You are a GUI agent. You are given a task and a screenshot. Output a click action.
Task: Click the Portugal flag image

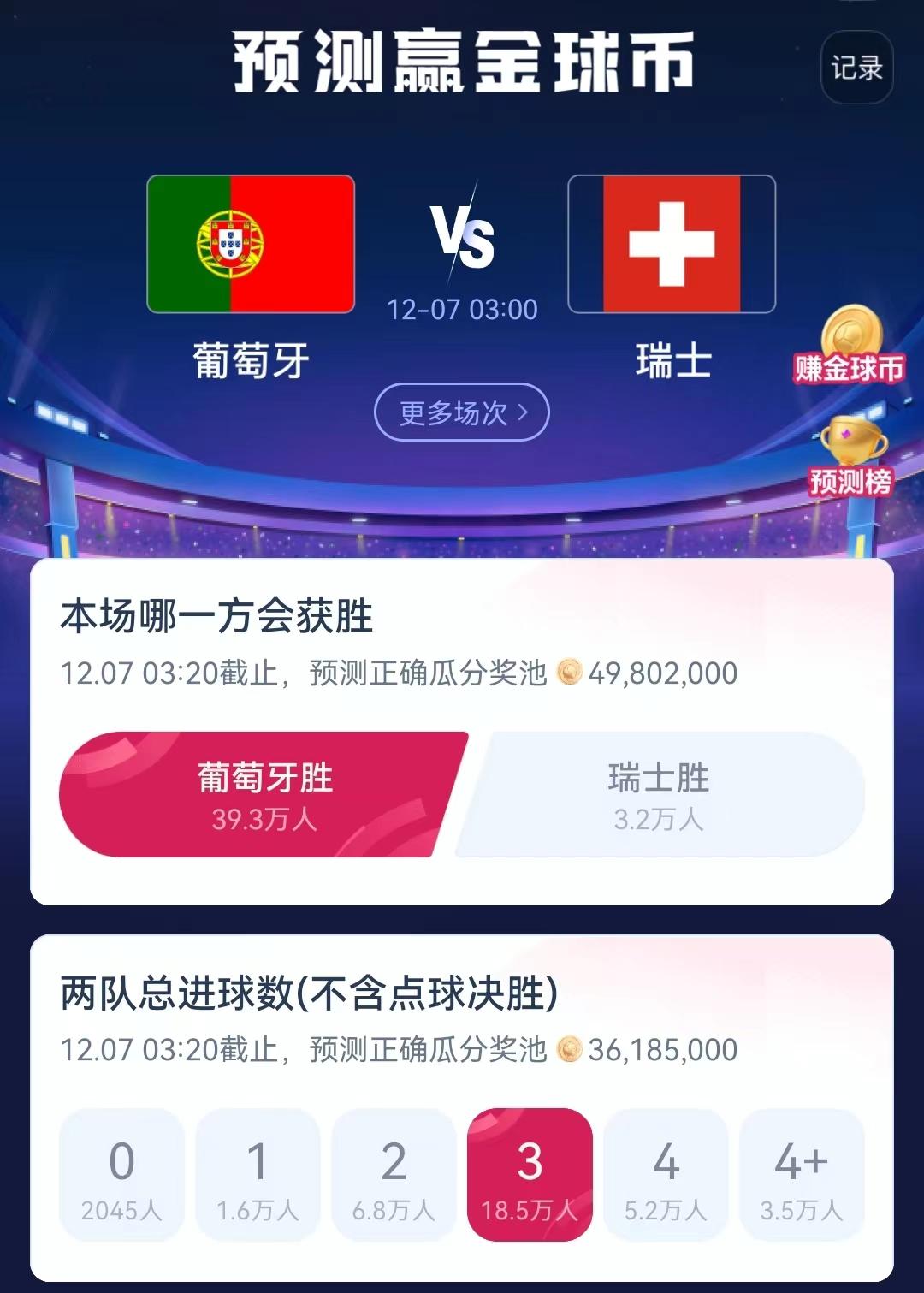click(x=250, y=246)
